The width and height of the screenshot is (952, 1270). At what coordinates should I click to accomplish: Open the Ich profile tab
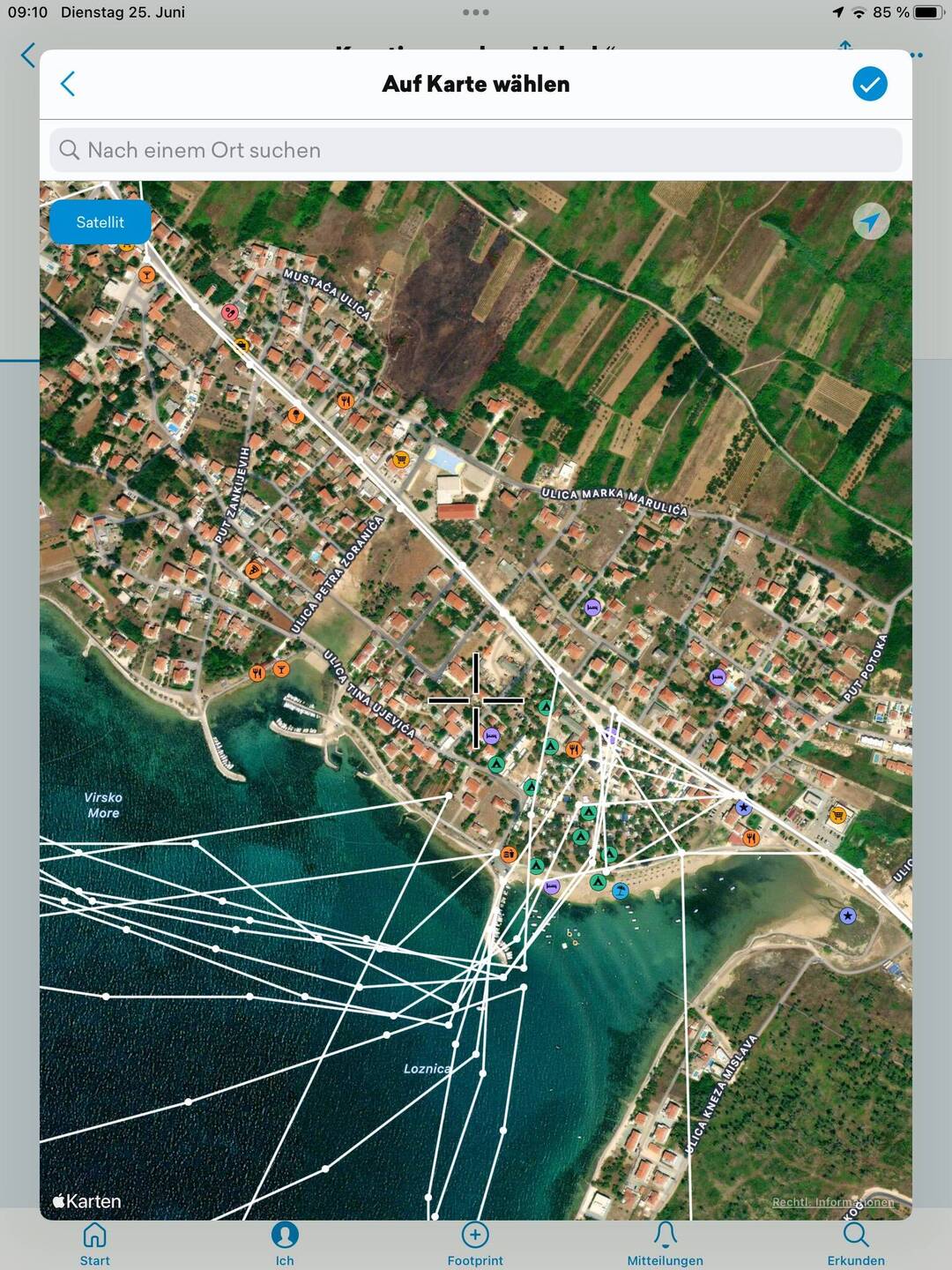click(x=285, y=1244)
